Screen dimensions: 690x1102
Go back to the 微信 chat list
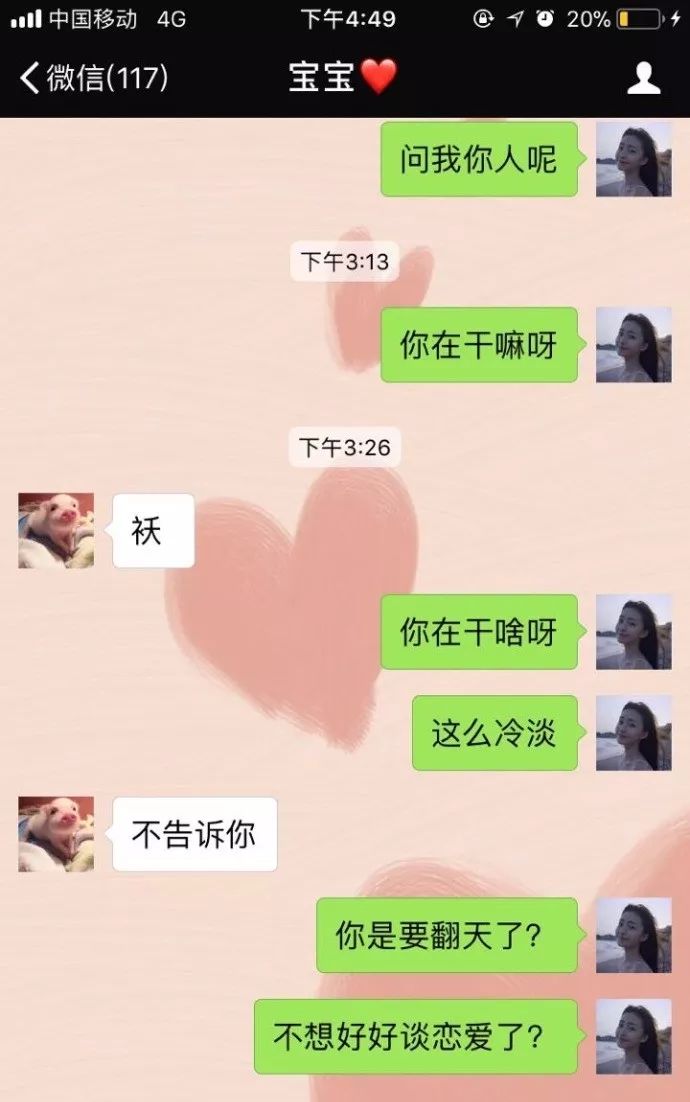[92, 77]
